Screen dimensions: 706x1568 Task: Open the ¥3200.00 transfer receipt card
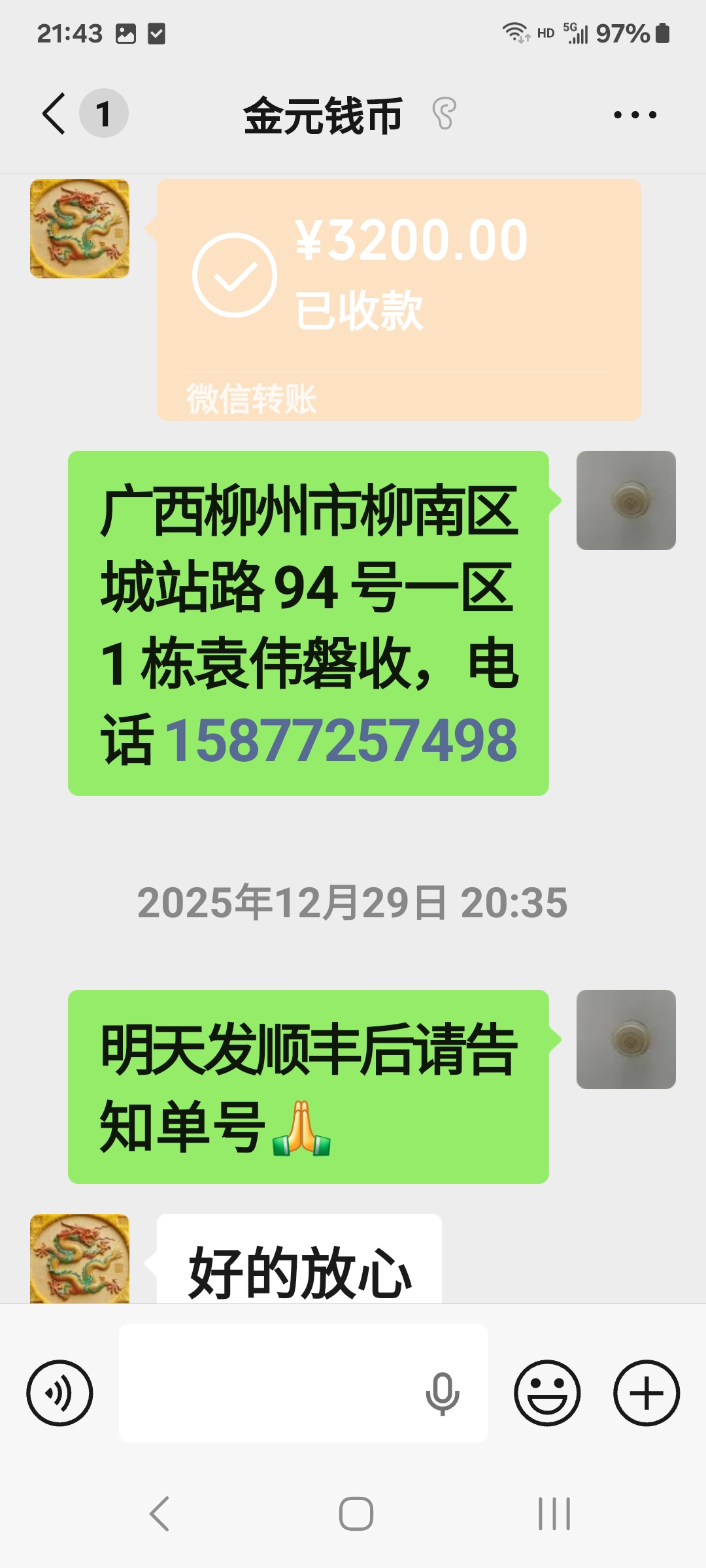(399, 299)
